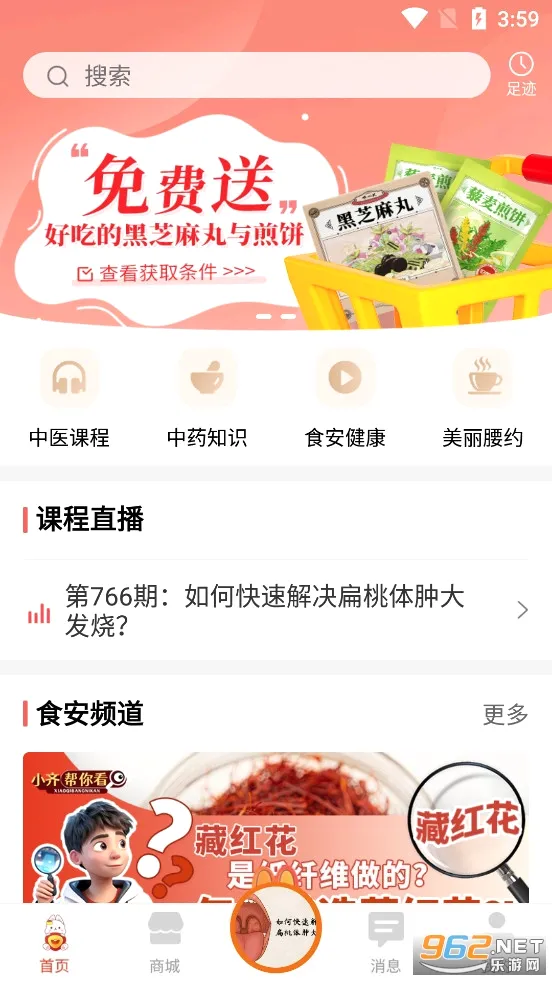Switch to the 消息 tab
The width and height of the screenshot is (552, 981).
[x=386, y=943]
